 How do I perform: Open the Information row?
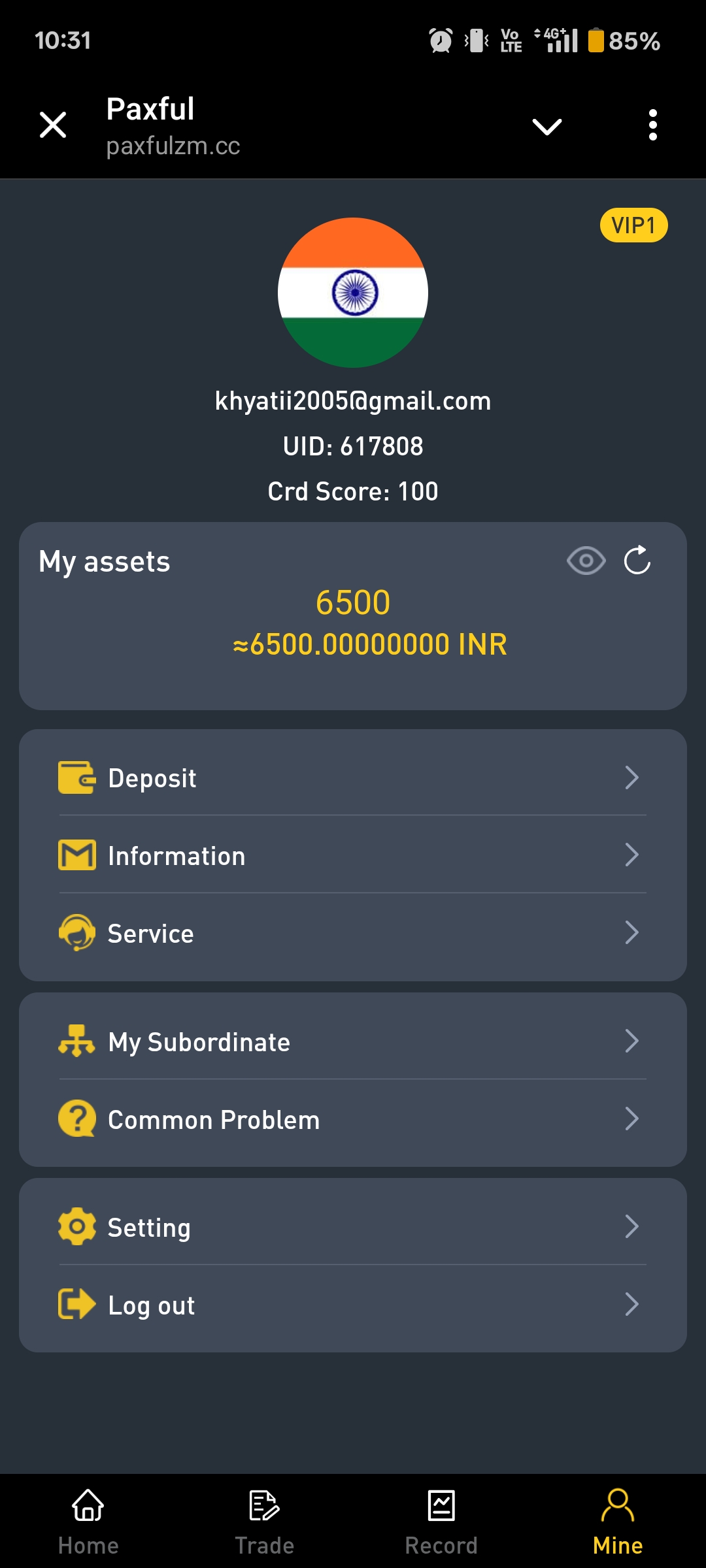tap(353, 855)
